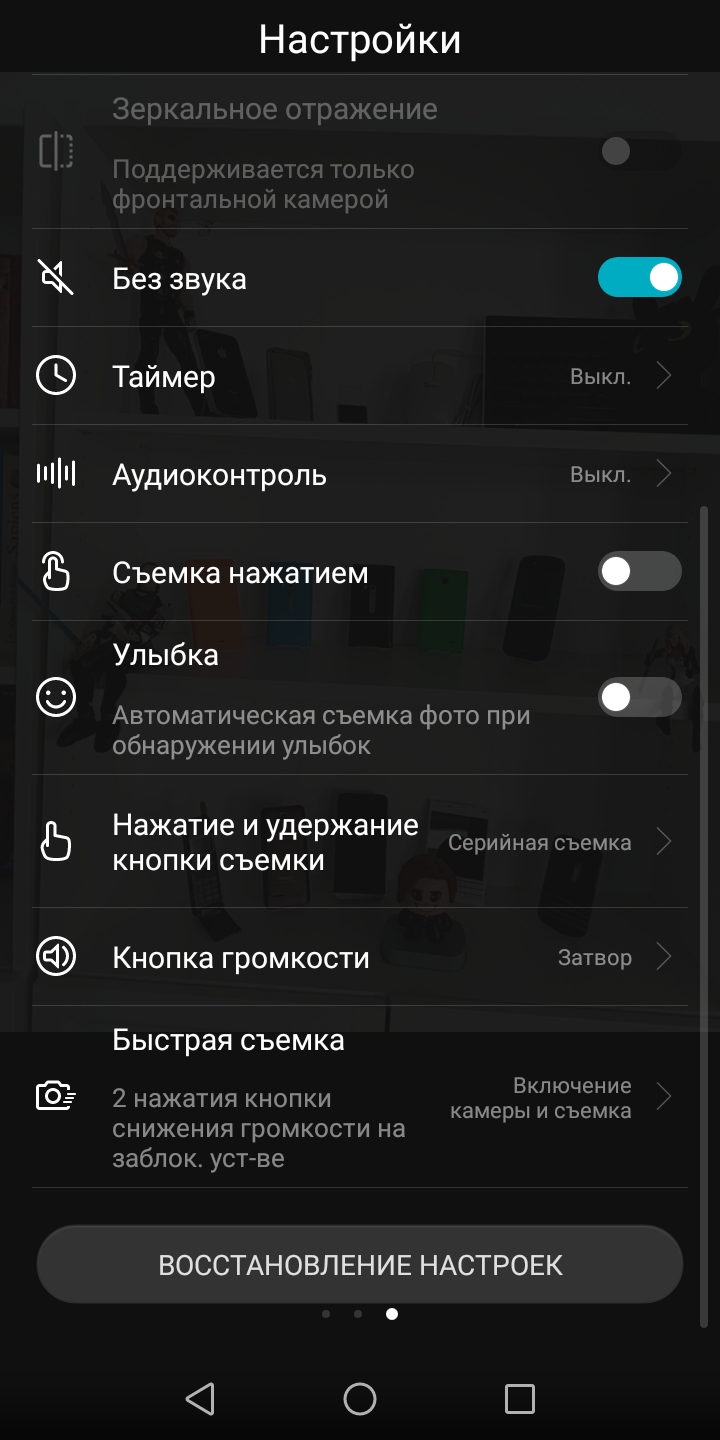Open the Таймер setting

tap(360, 376)
